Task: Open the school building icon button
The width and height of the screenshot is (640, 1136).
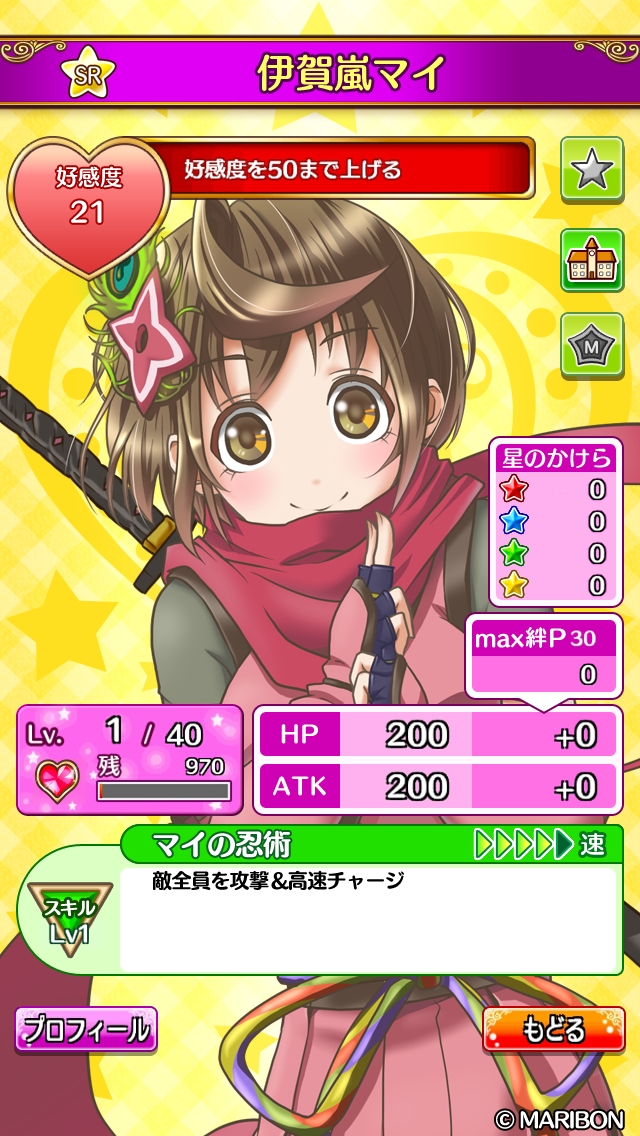Action: click(592, 260)
